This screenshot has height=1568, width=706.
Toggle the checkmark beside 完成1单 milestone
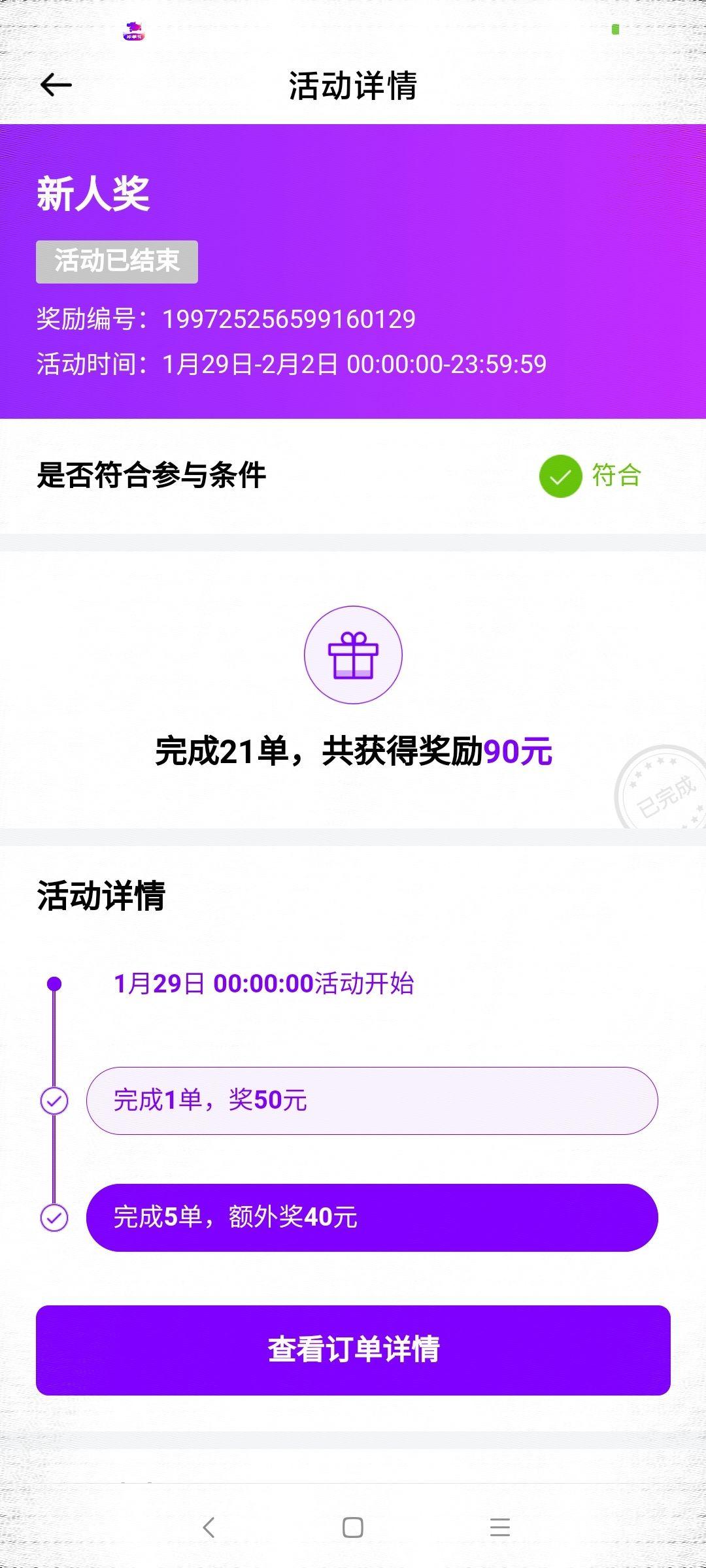coord(56,1100)
